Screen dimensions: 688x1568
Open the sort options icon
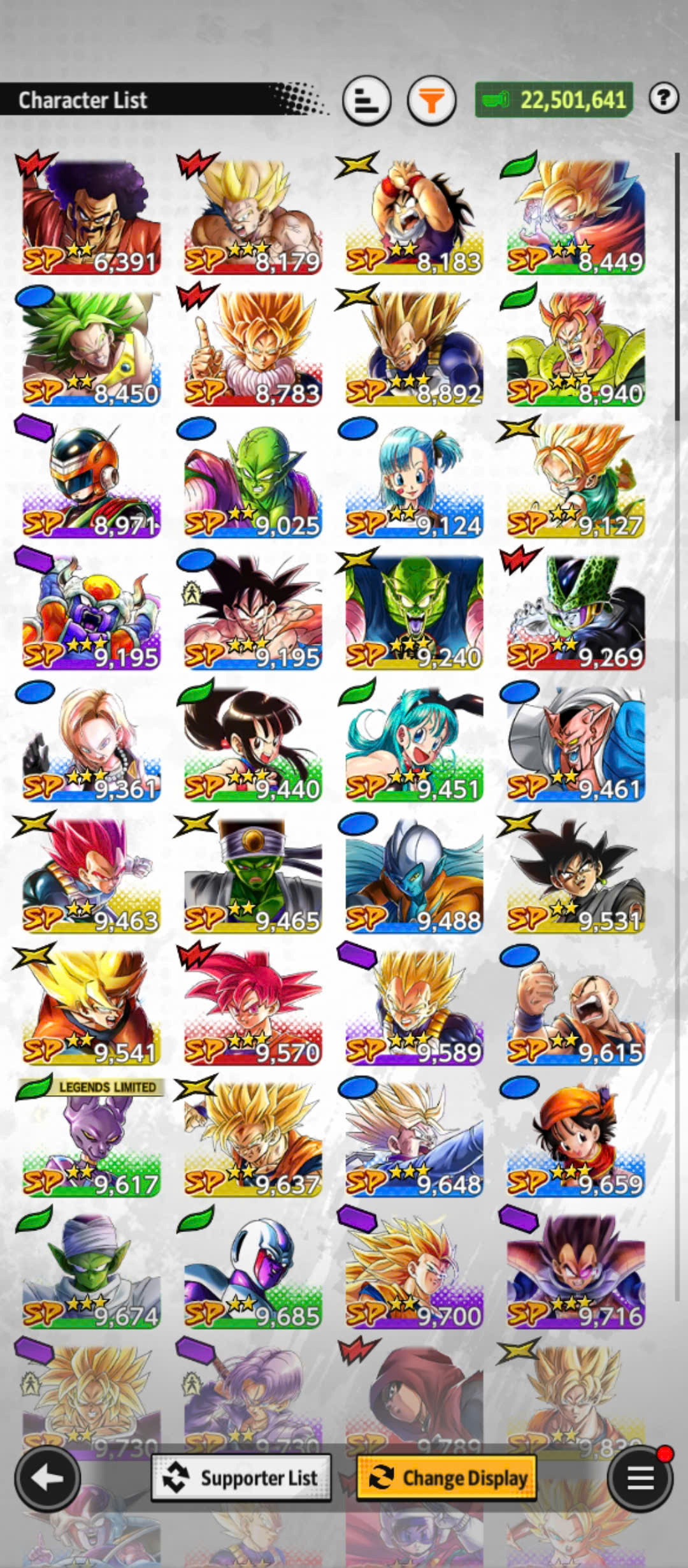[366, 100]
